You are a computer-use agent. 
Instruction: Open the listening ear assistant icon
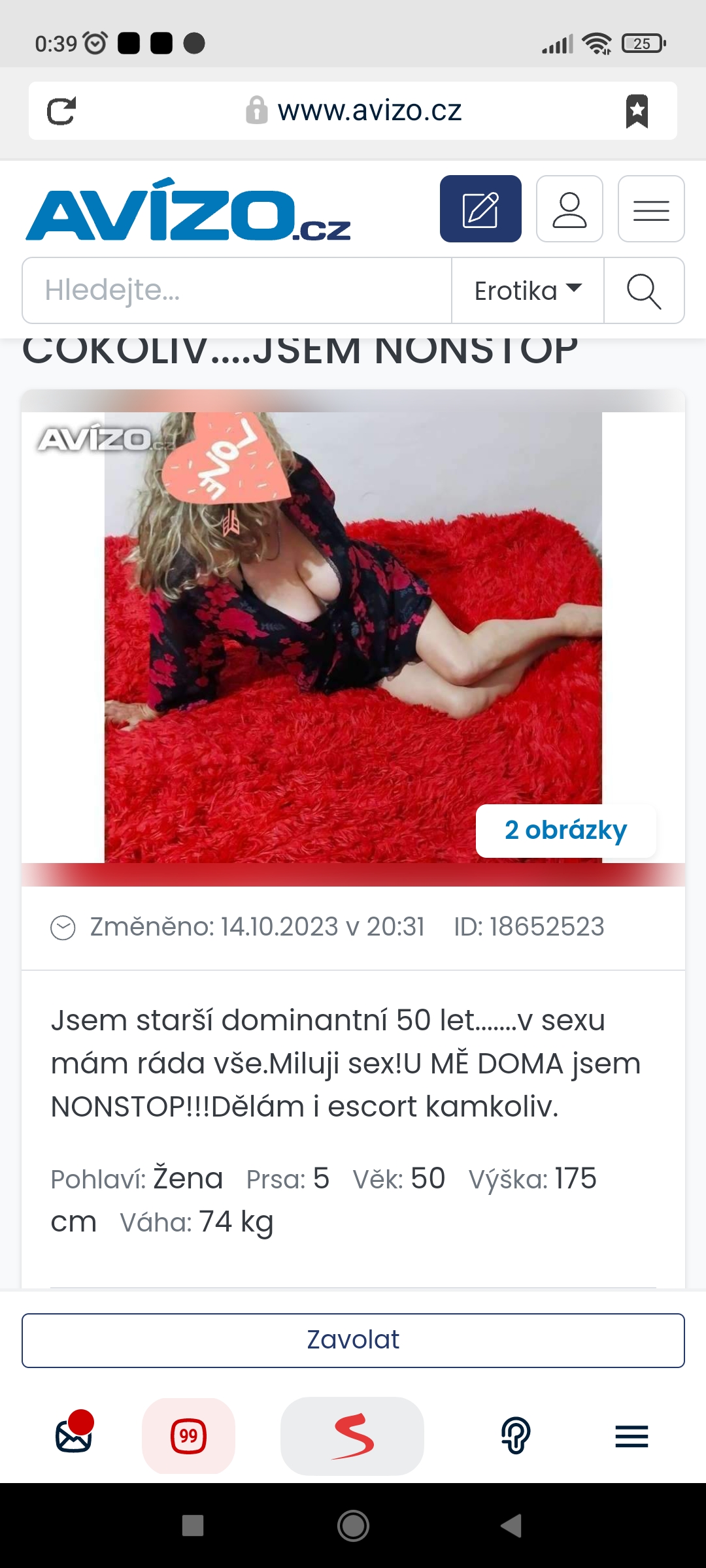pyautogui.click(x=516, y=1436)
